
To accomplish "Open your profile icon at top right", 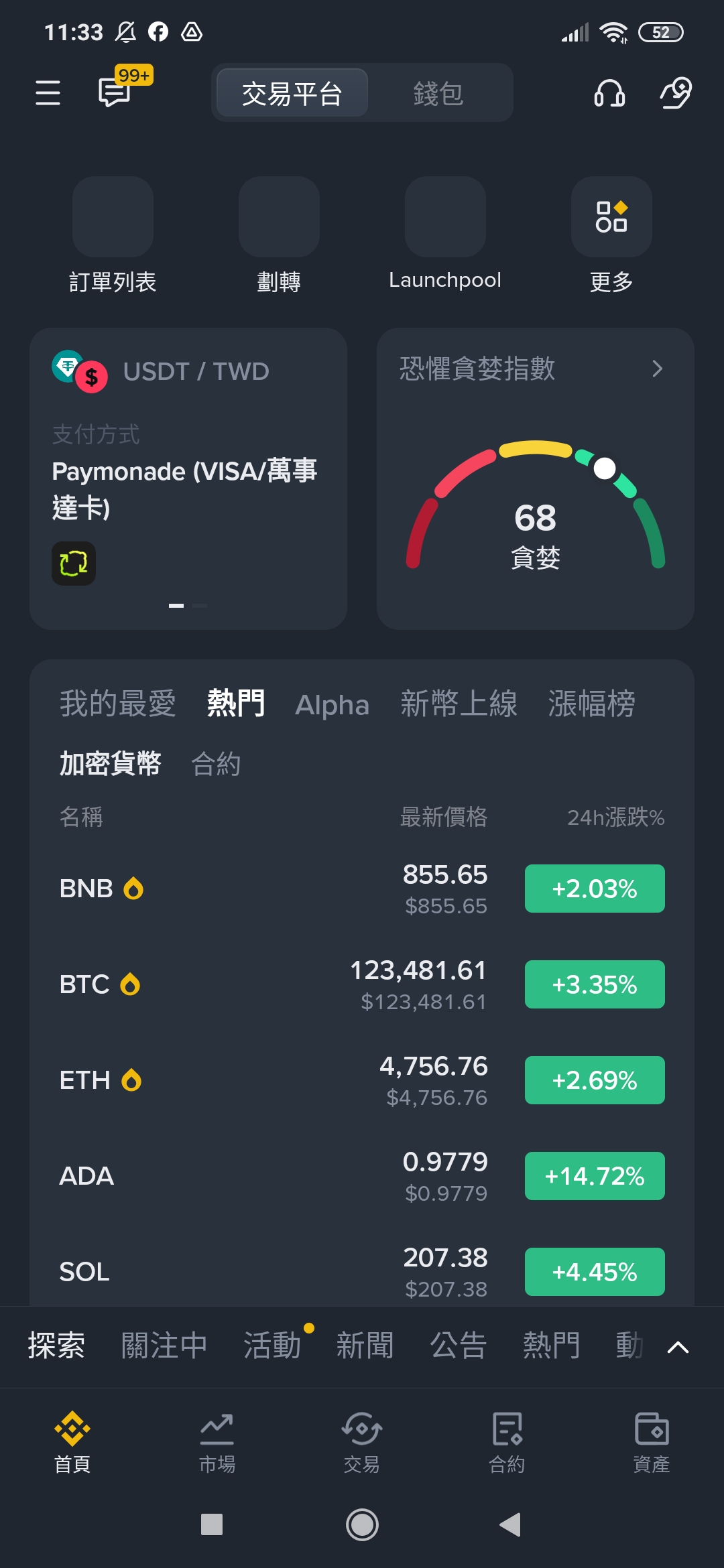I will [x=674, y=94].
